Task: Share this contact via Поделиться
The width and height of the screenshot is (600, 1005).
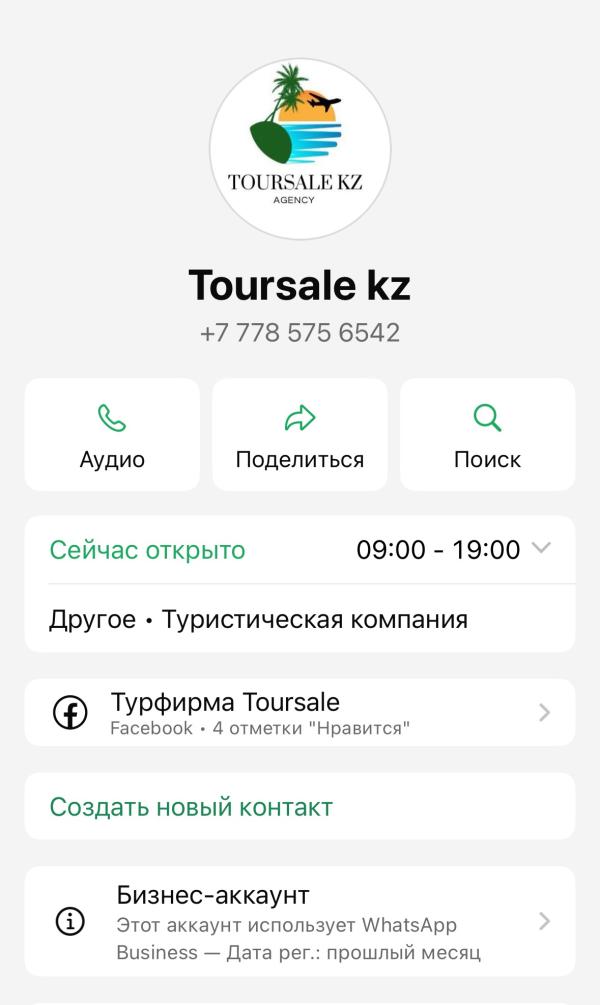Action: click(x=299, y=435)
